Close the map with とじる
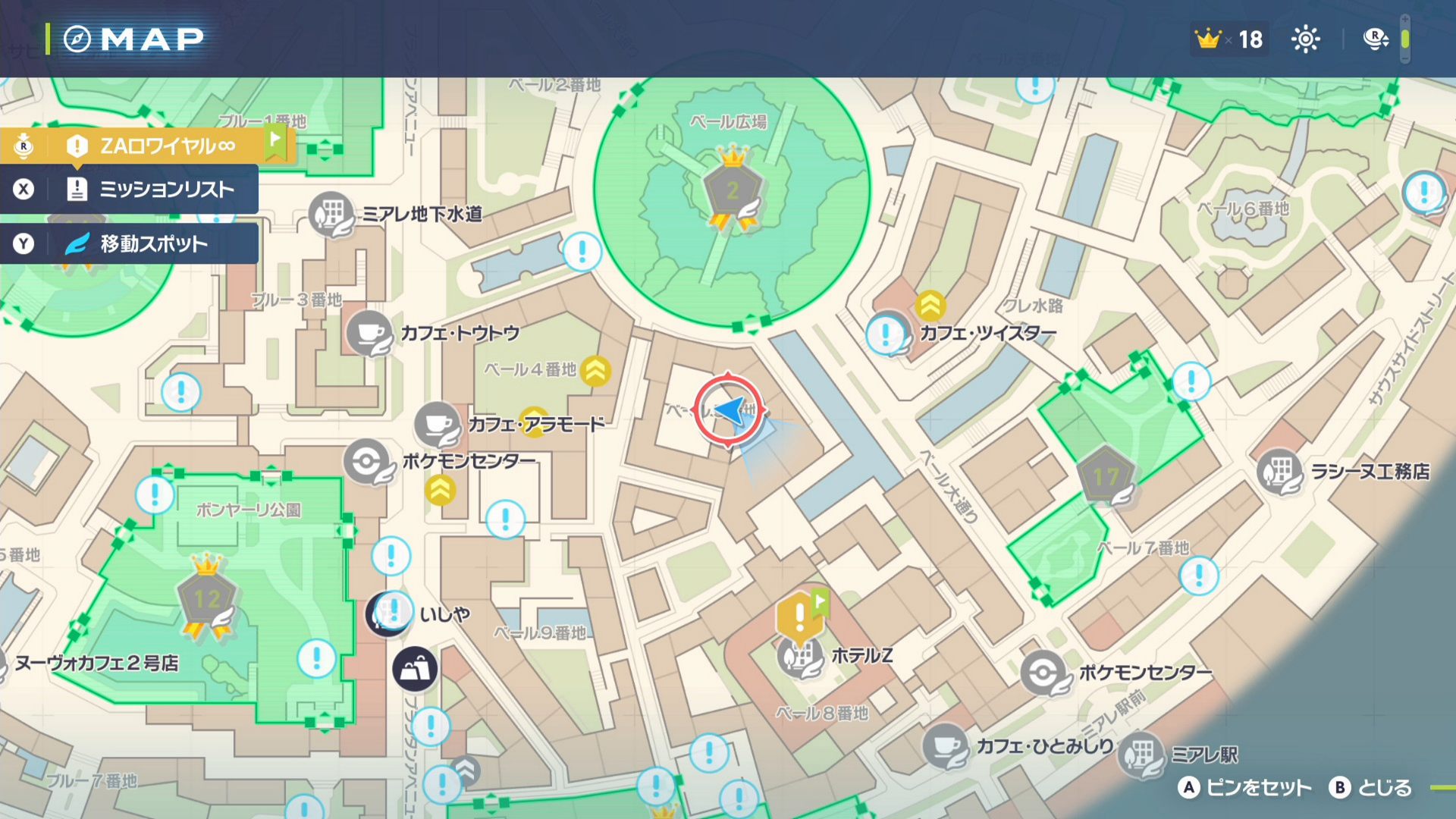1456x819 pixels. [x=1372, y=788]
